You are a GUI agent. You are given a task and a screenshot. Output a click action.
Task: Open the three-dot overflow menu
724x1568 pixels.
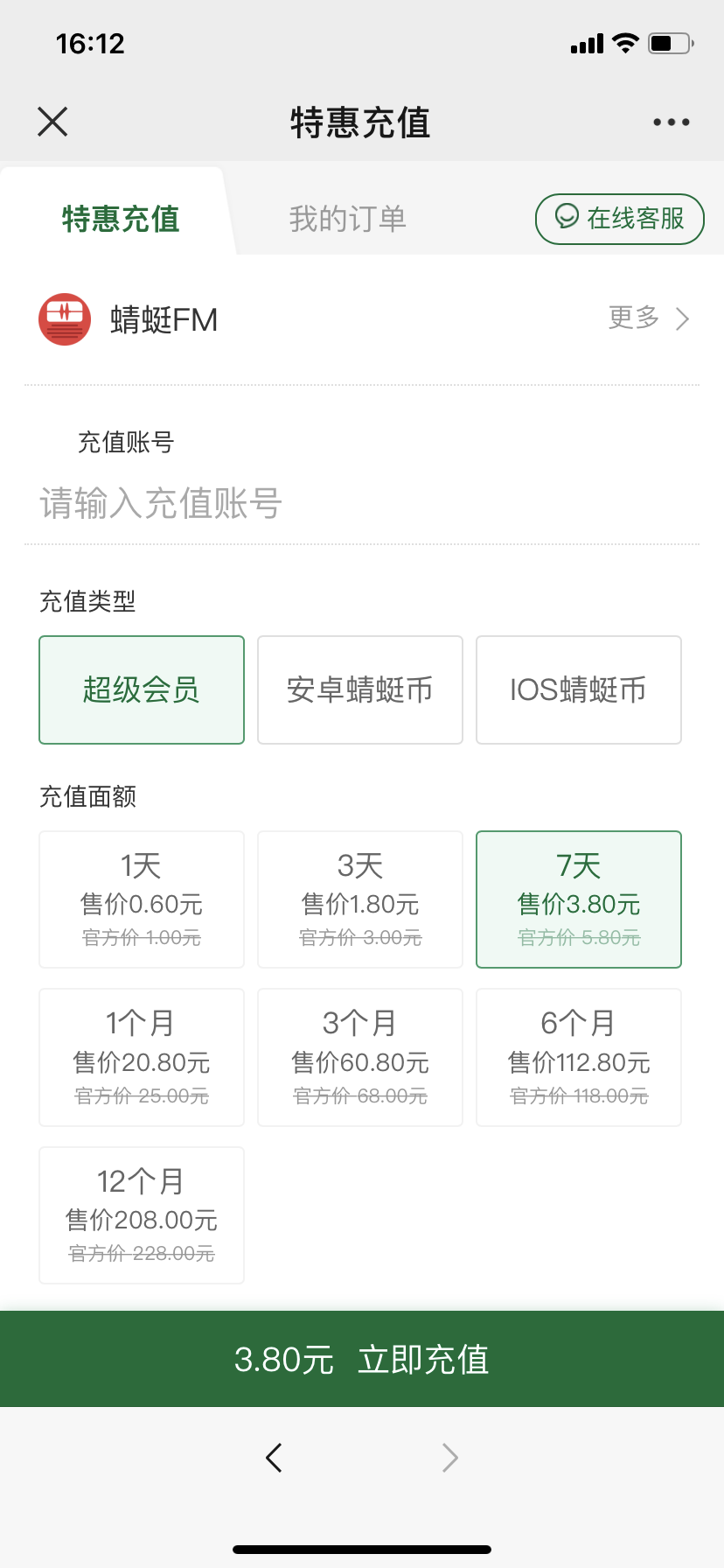click(x=671, y=122)
